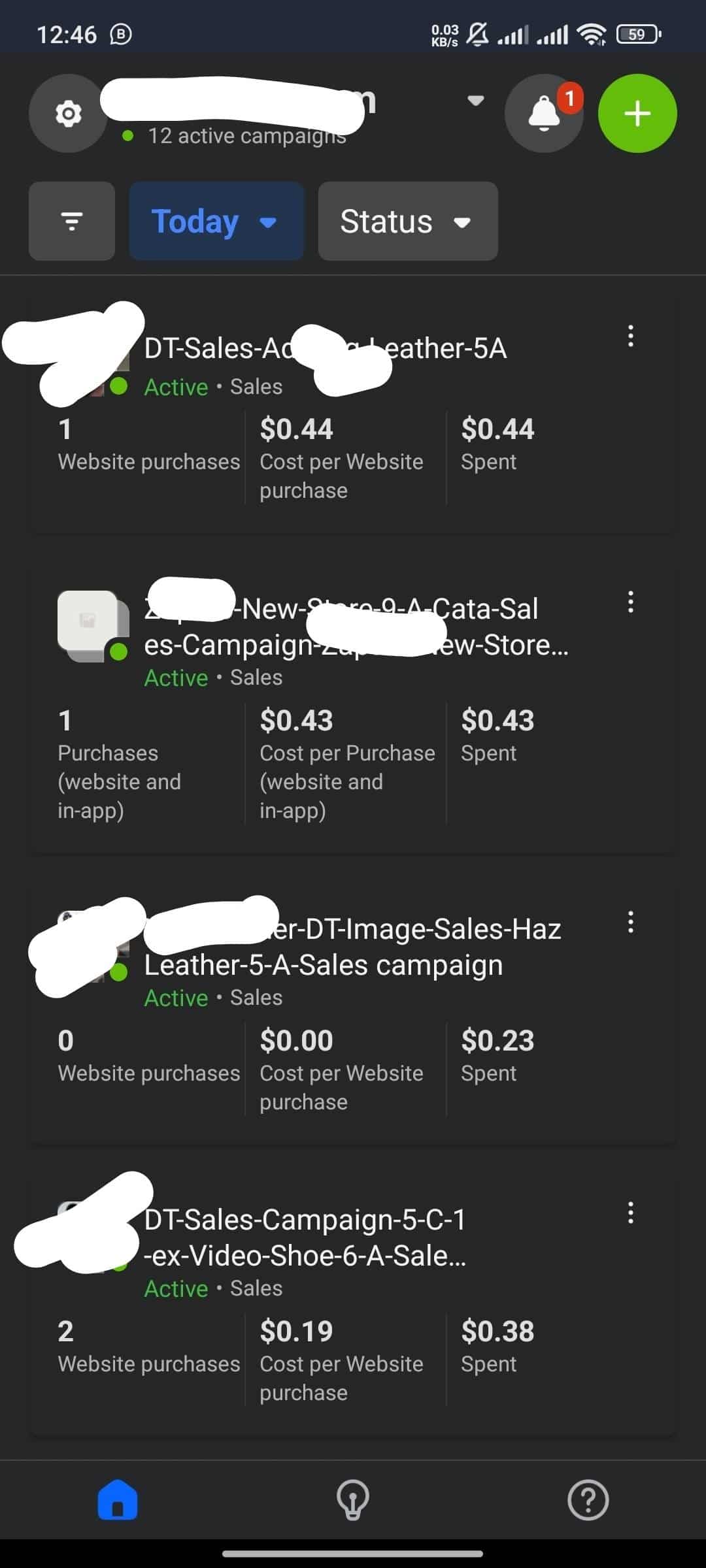The width and height of the screenshot is (706, 1568).
Task: Open overflow menu for New-Store Cata-Sales campaign
Action: 630,602
